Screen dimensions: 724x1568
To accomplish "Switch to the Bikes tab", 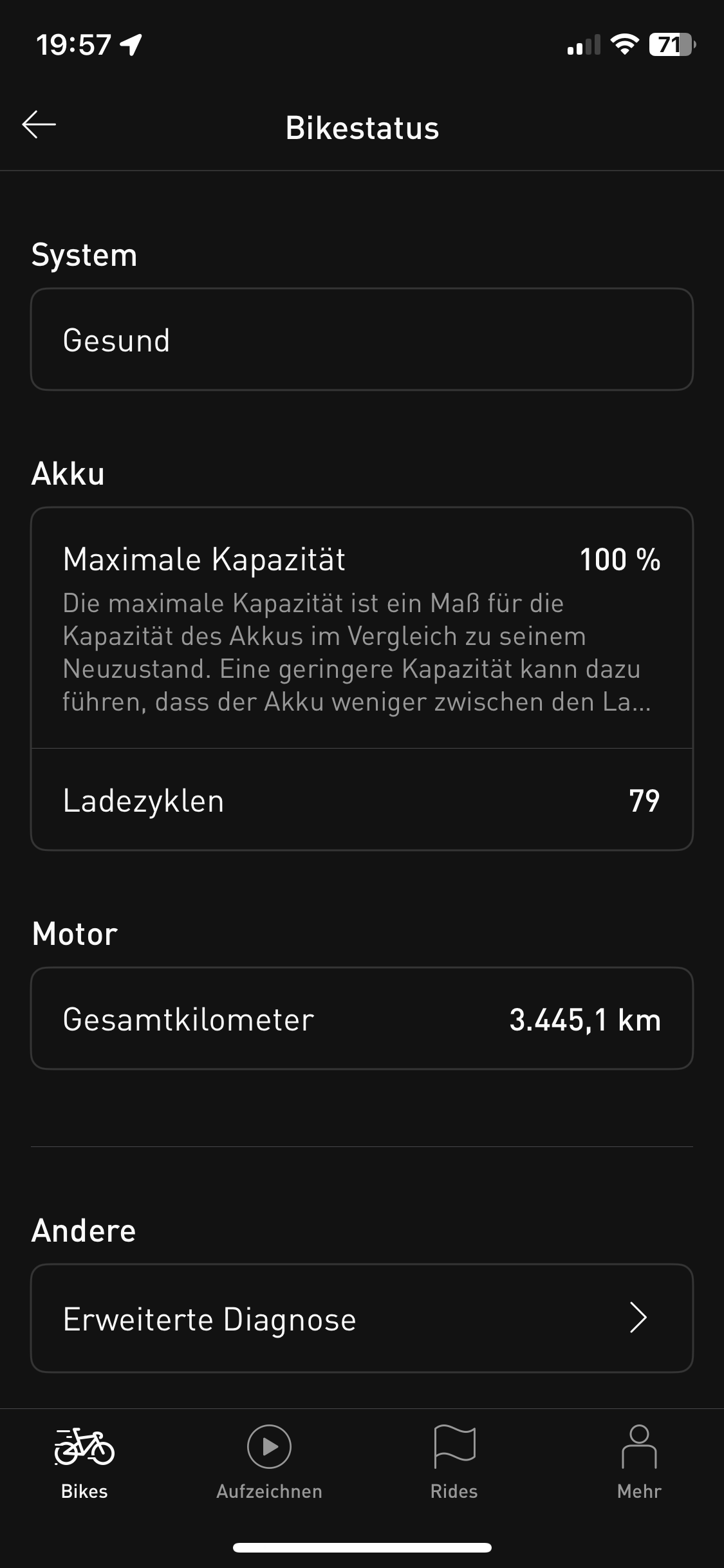I will [84, 1461].
